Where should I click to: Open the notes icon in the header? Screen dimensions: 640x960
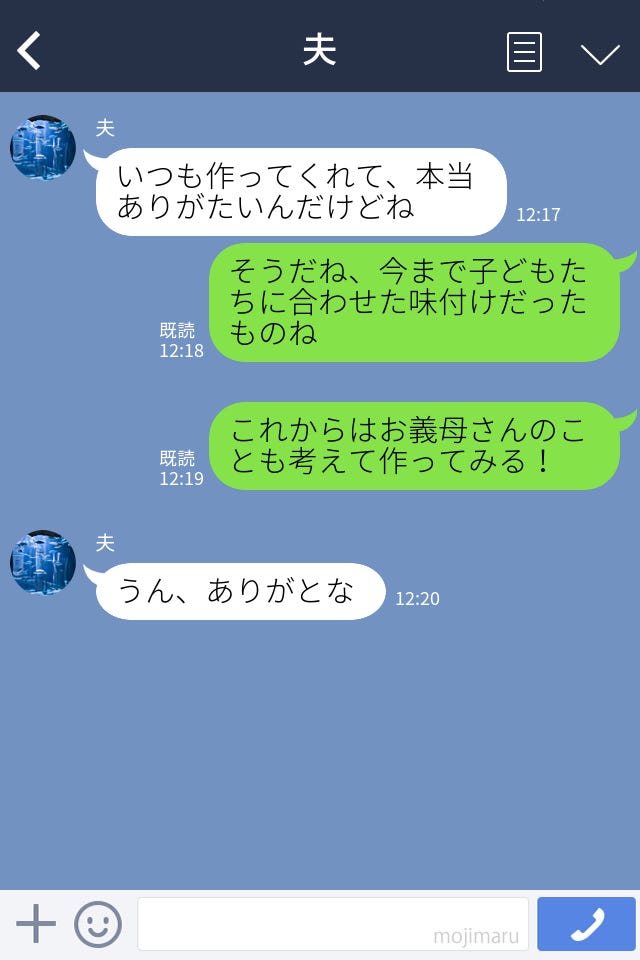point(524,52)
